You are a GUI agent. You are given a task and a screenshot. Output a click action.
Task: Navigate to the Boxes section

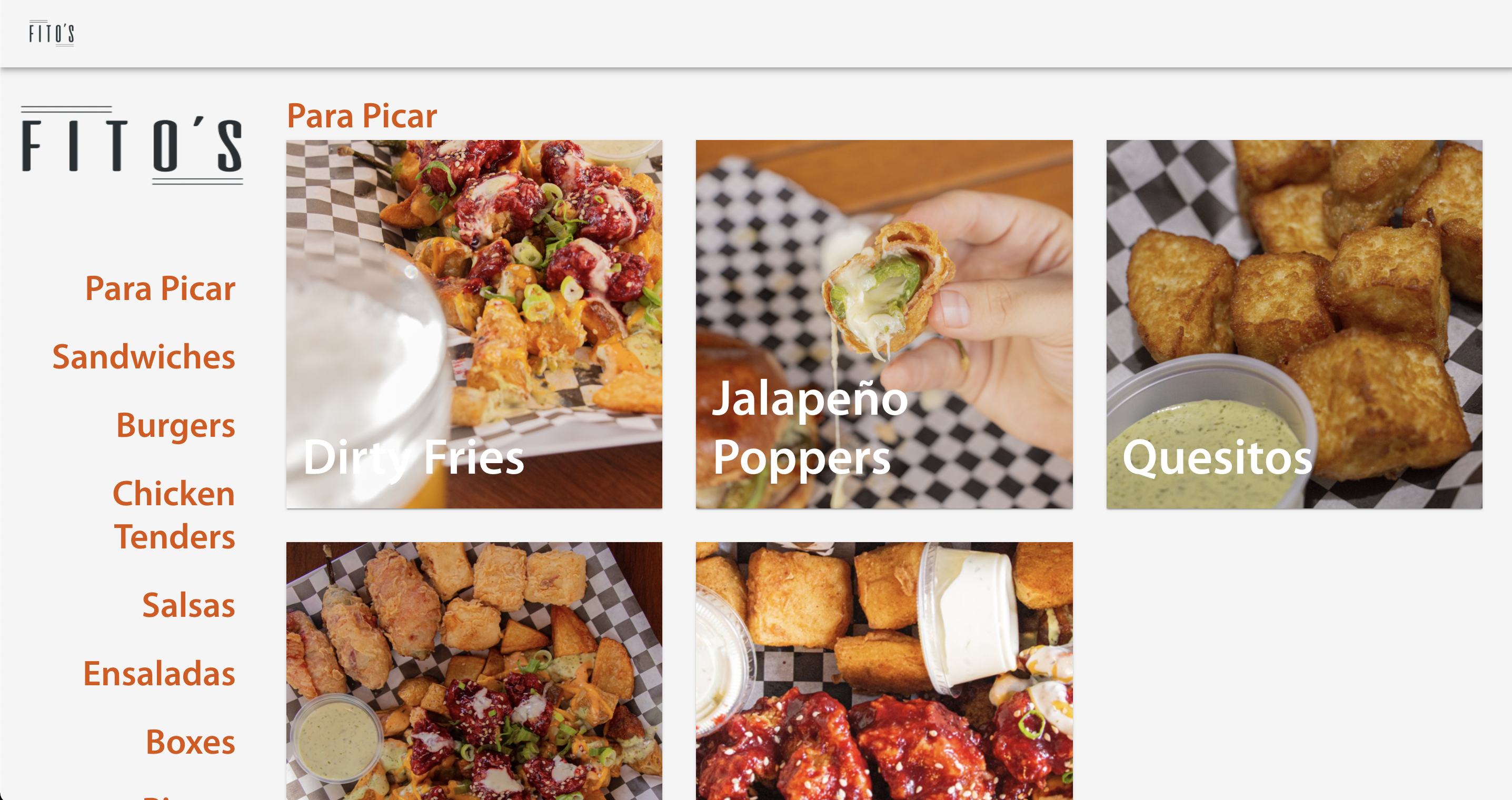190,742
